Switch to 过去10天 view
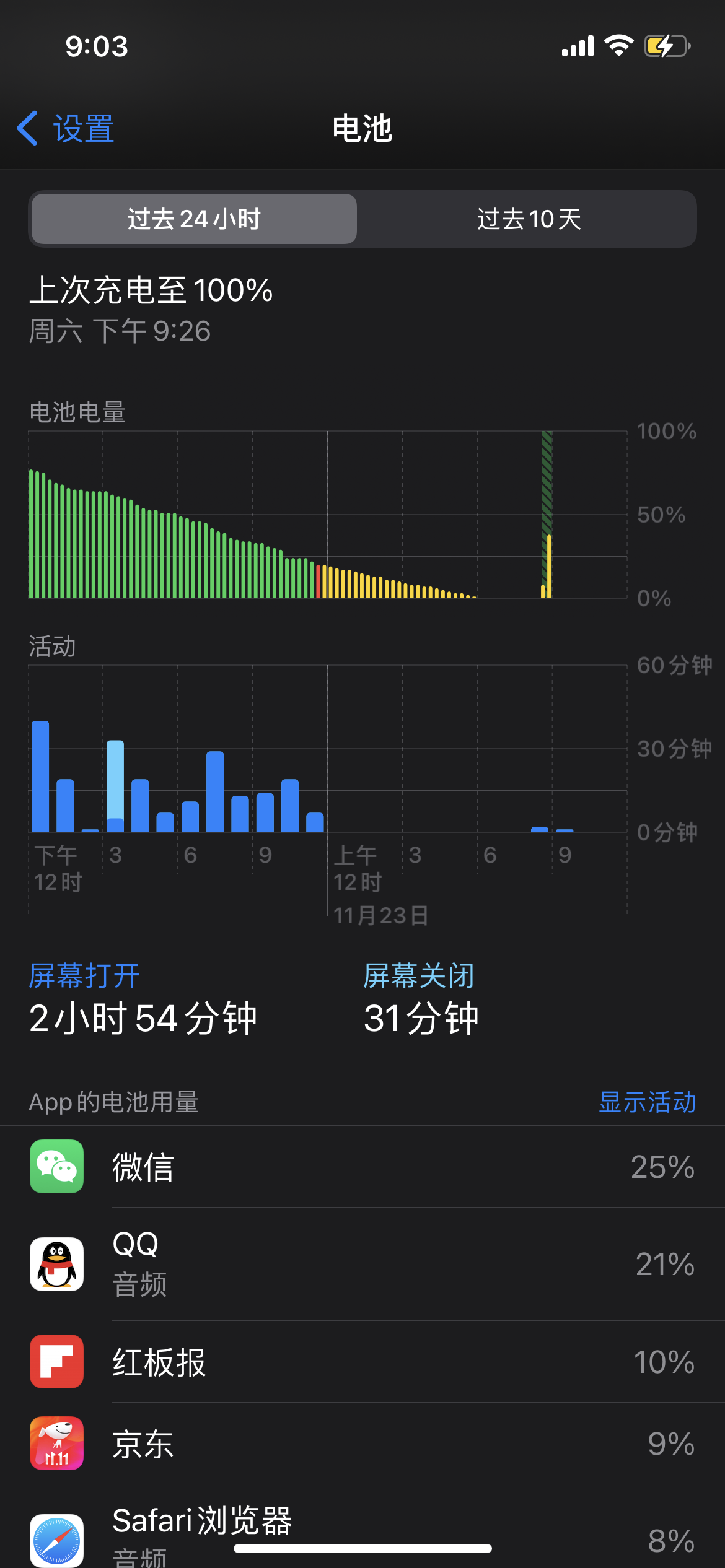Screen dimensions: 725x1568 (528, 219)
